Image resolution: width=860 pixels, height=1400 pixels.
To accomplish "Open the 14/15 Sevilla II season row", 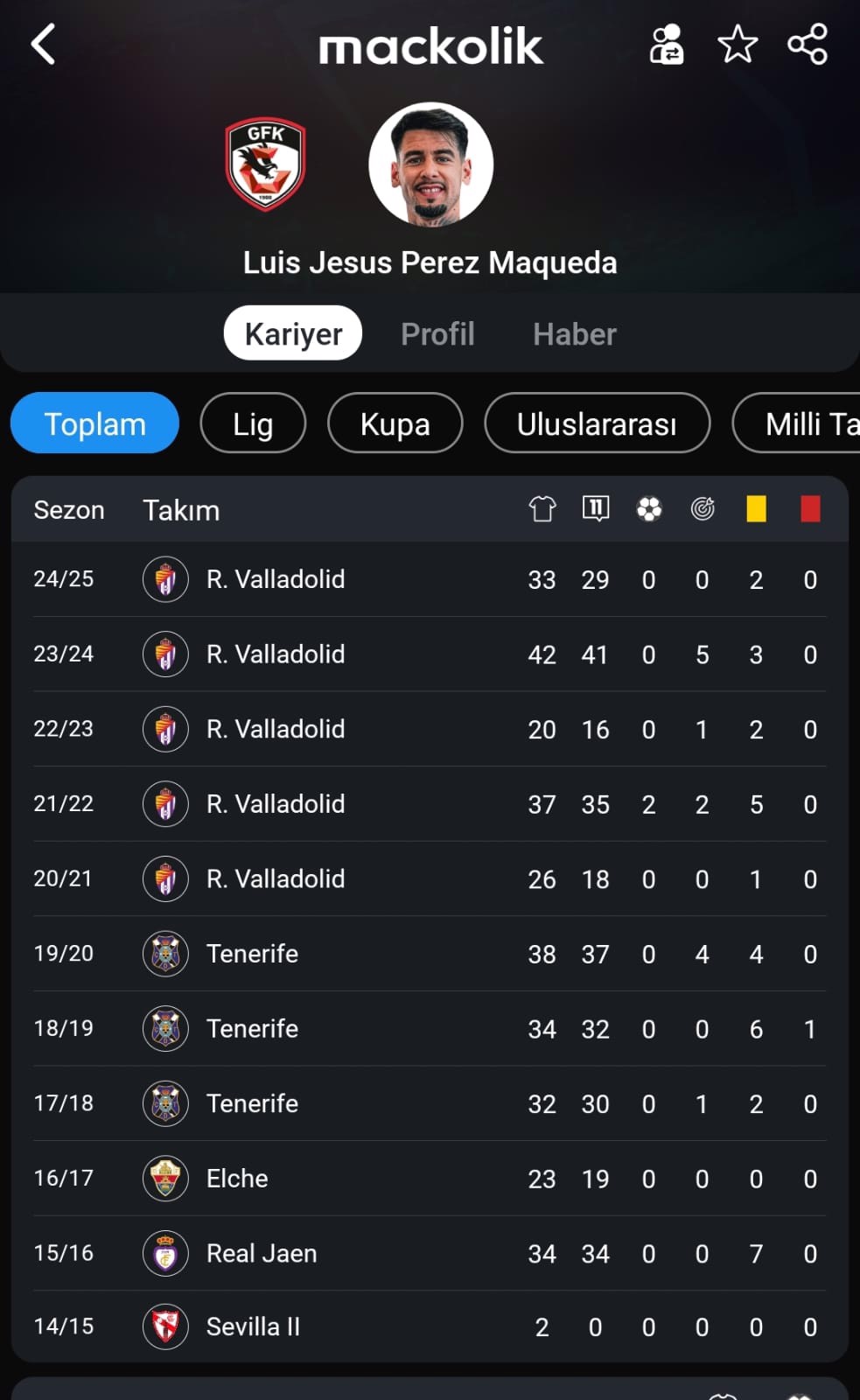I will [x=430, y=1326].
